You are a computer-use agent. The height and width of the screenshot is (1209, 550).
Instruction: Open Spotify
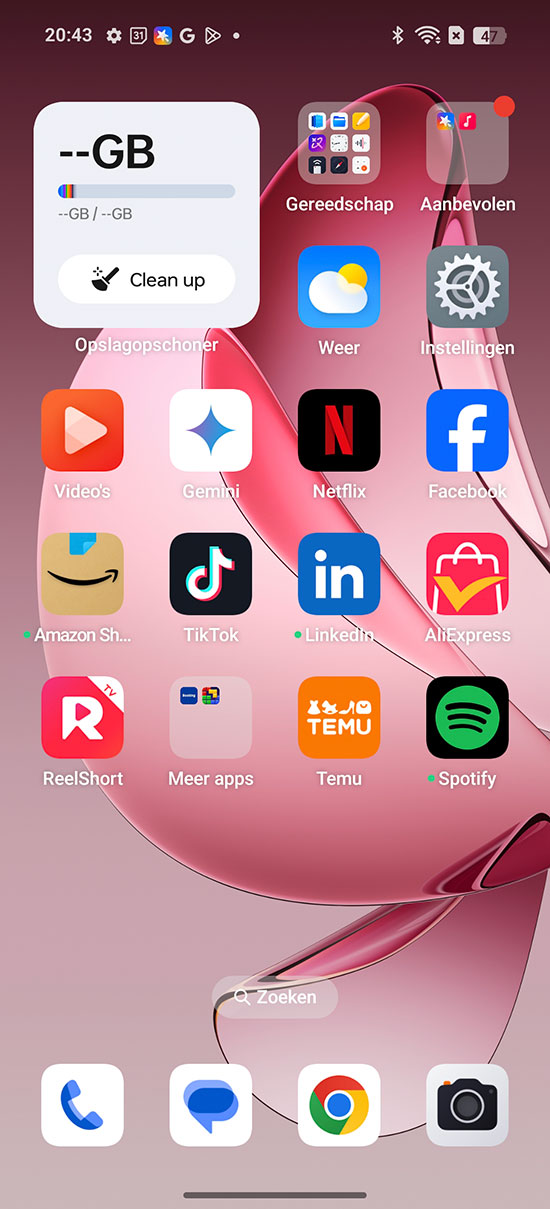[467, 717]
